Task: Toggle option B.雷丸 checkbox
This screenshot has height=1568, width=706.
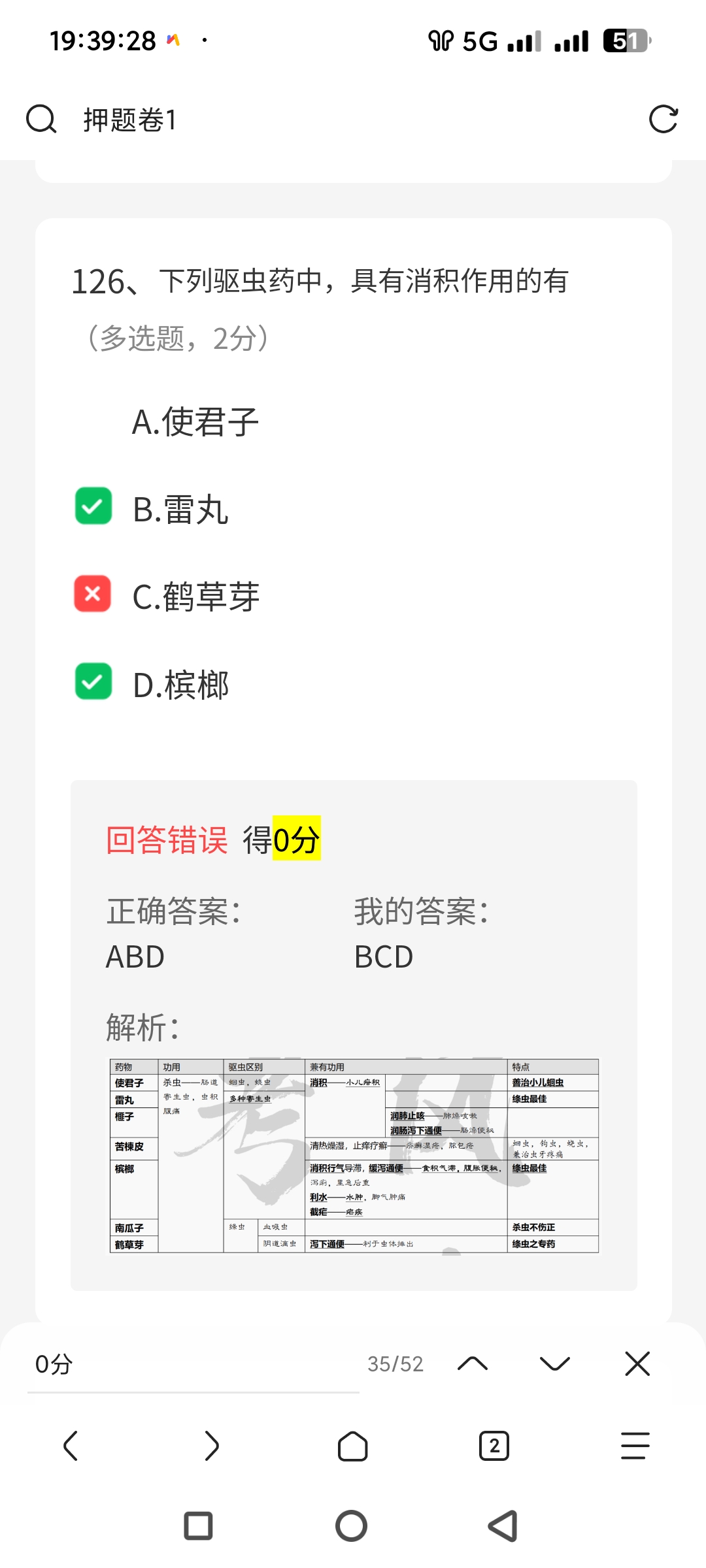Action: pyautogui.click(x=93, y=506)
